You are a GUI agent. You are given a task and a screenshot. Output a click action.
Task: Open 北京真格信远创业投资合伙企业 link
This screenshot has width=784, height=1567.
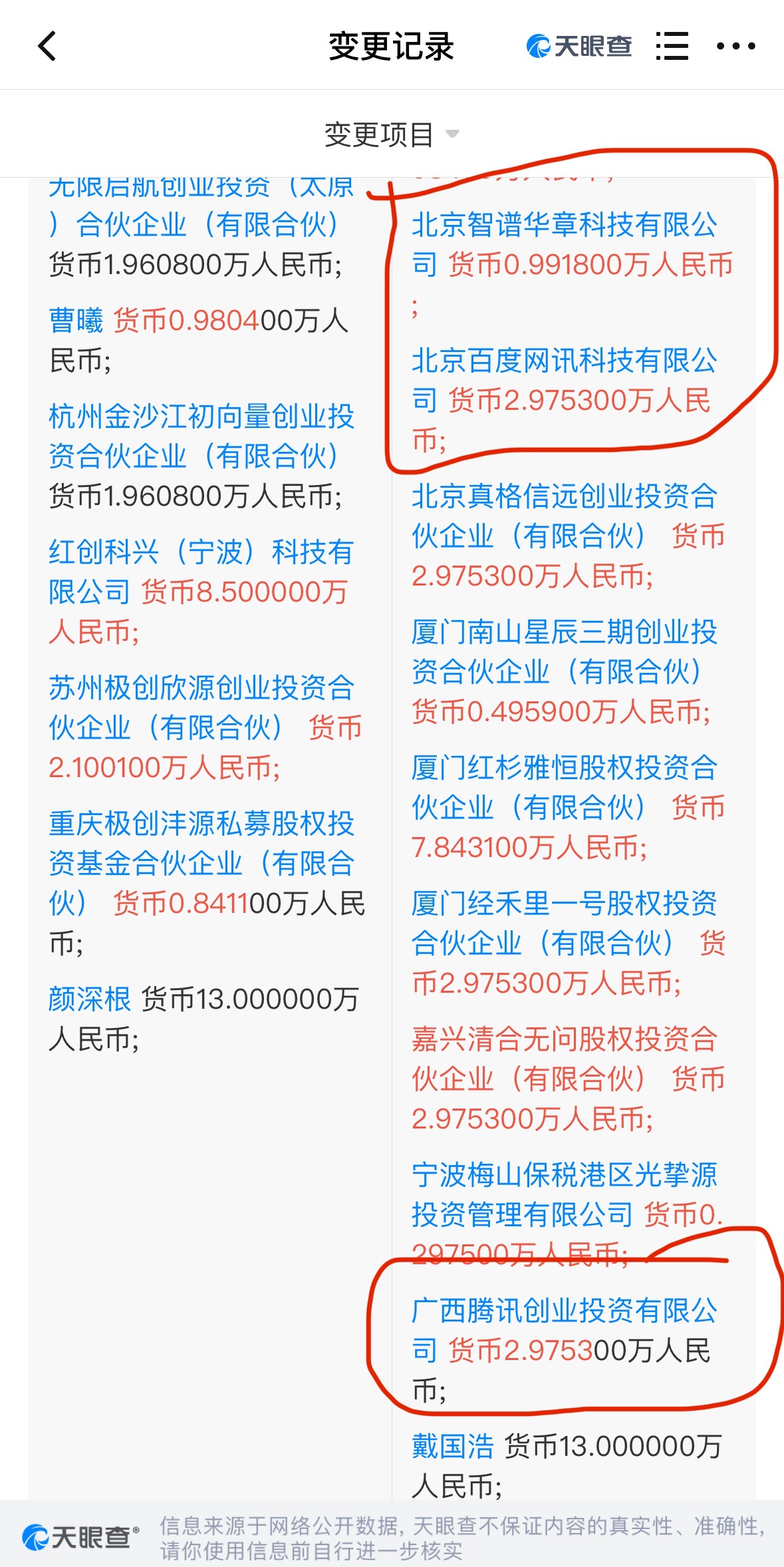pos(564,516)
